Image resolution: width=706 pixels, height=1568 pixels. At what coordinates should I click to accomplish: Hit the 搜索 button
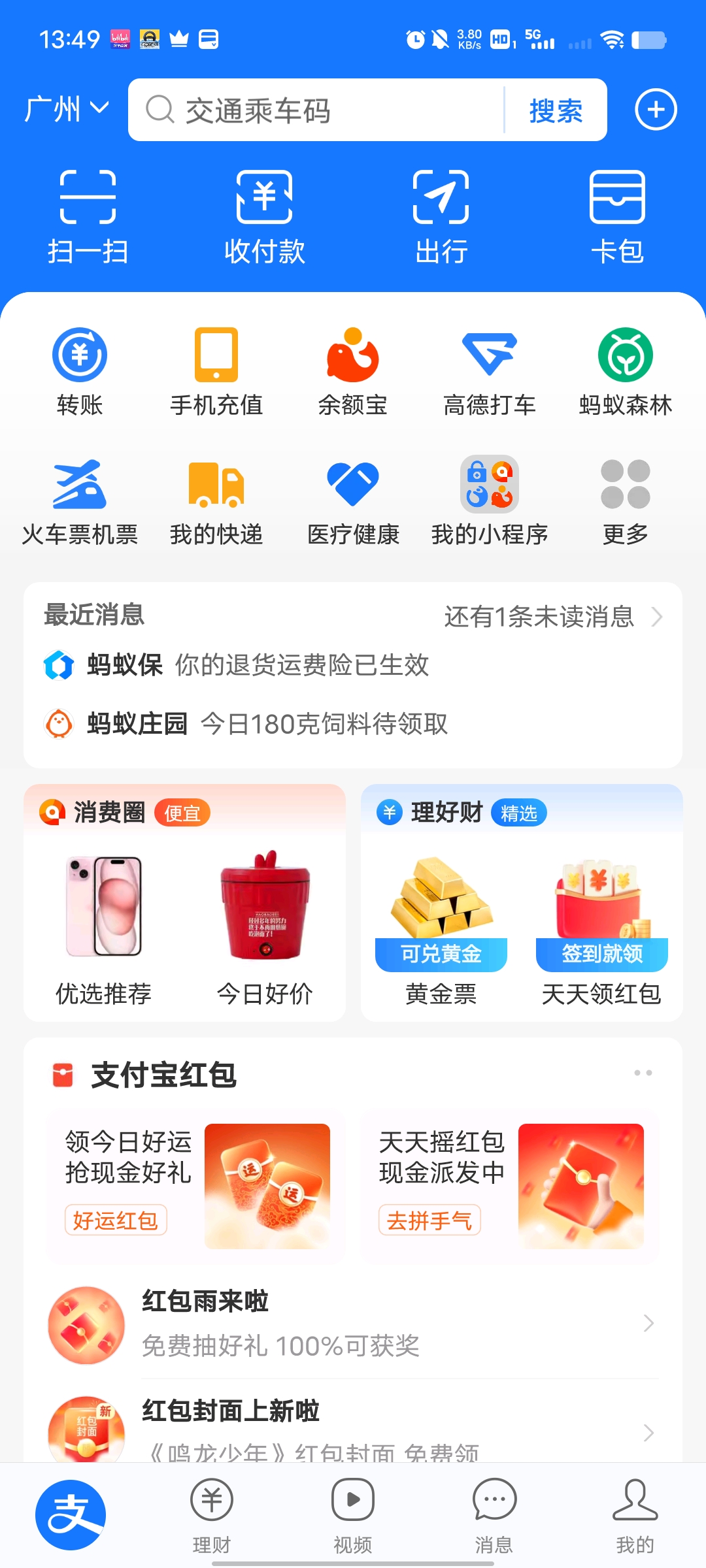(556, 110)
